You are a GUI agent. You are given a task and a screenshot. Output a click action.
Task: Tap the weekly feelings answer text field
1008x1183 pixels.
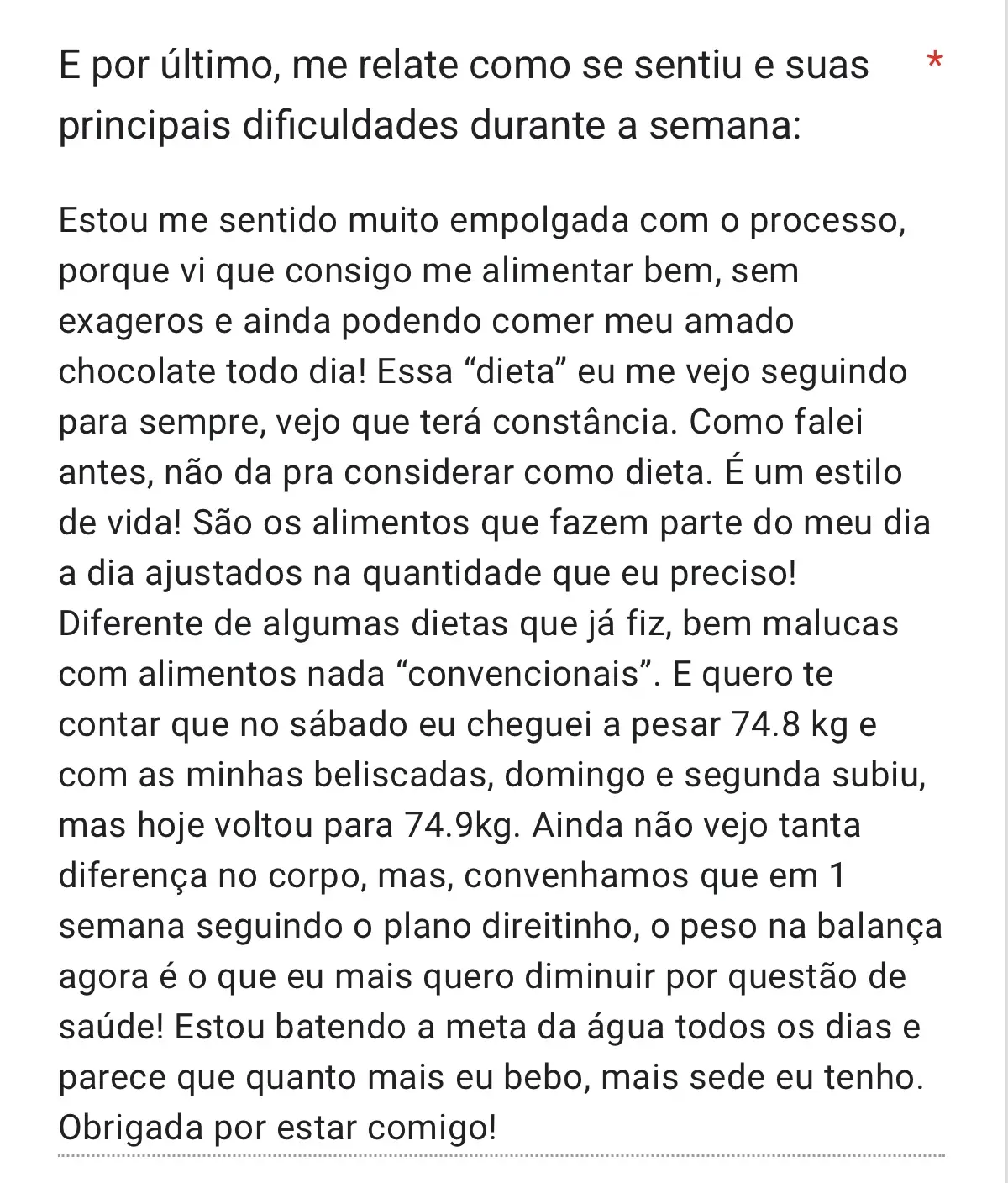[x=501, y=672]
